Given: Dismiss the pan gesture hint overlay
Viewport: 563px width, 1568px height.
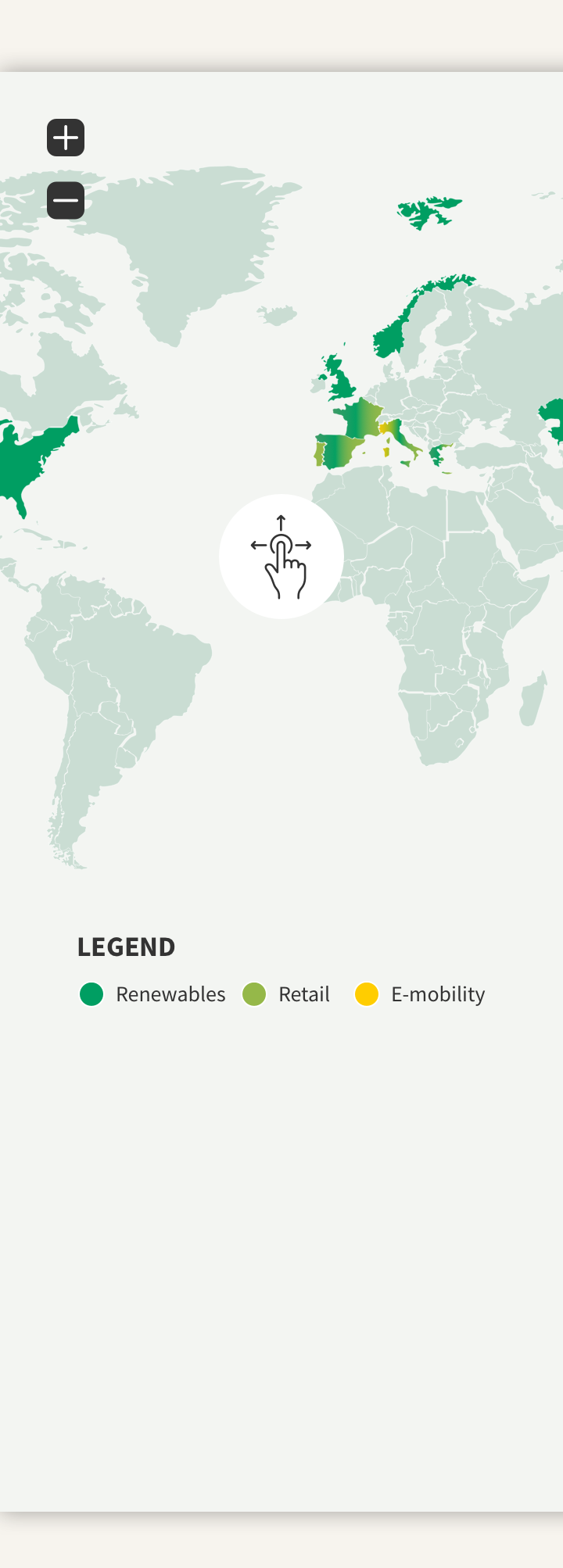Looking at the screenshot, I should point(281,557).
